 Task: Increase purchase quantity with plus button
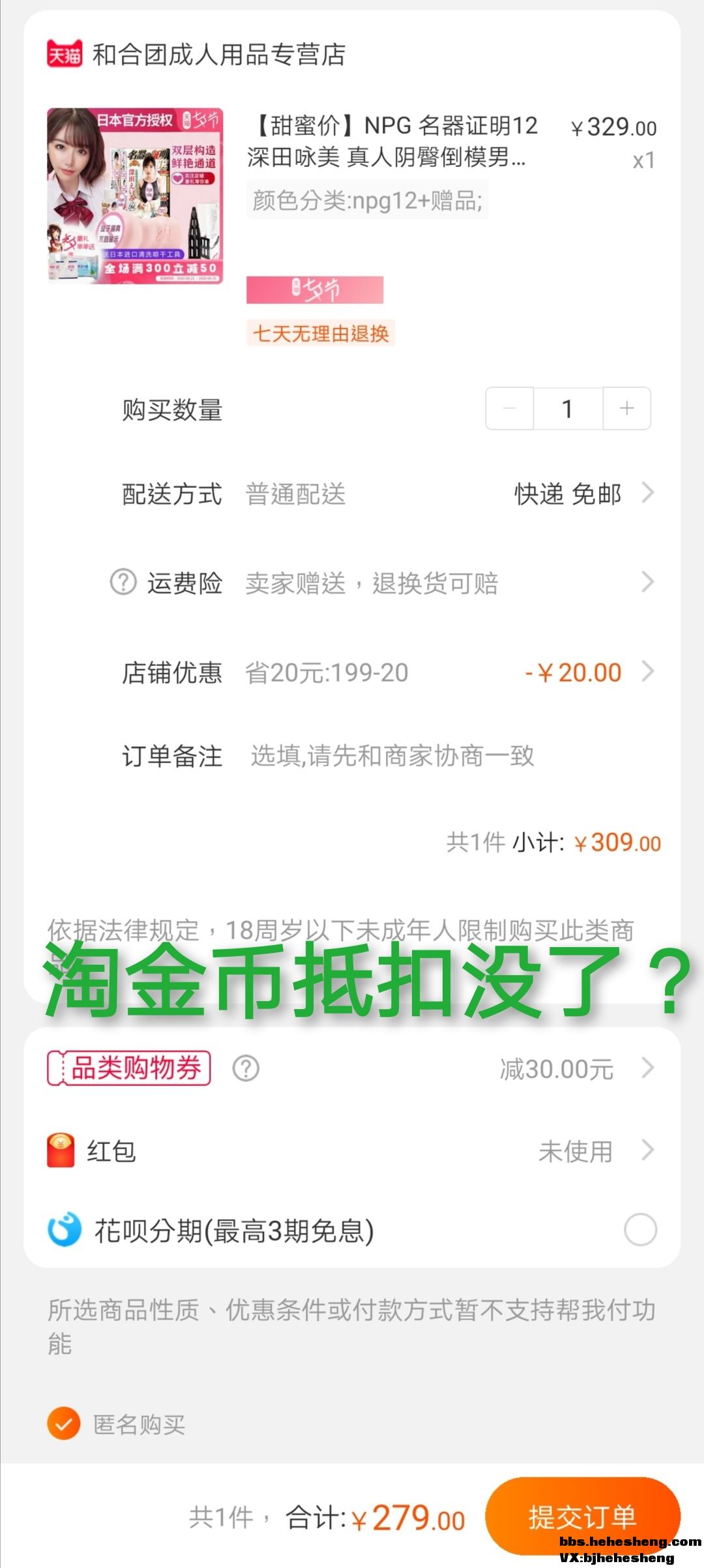(626, 409)
